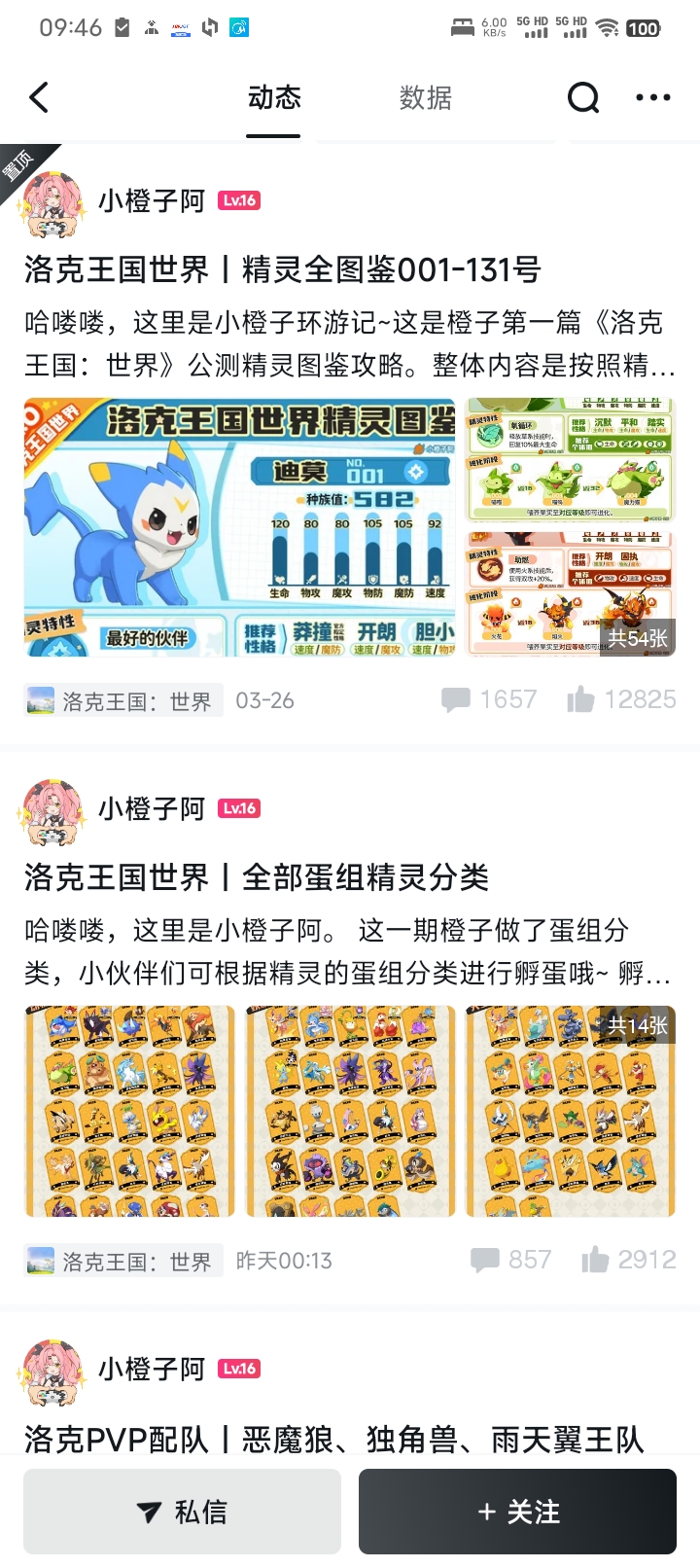Viewport: 700px width, 1568px height.
Task: View the first egg group image
Action: coord(129,1111)
